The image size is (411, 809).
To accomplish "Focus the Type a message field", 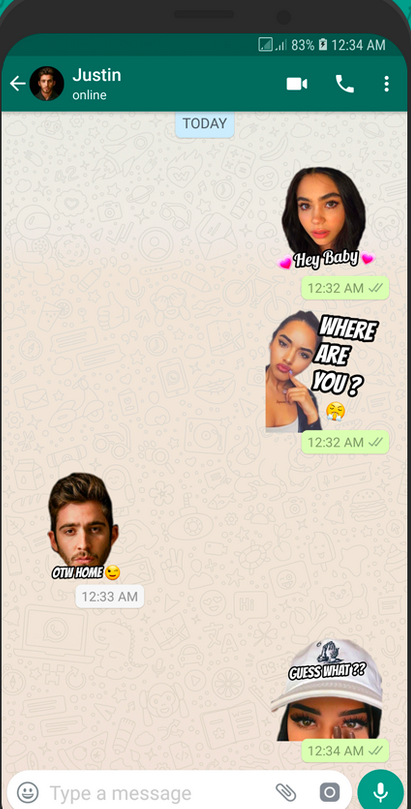I will (155, 792).
